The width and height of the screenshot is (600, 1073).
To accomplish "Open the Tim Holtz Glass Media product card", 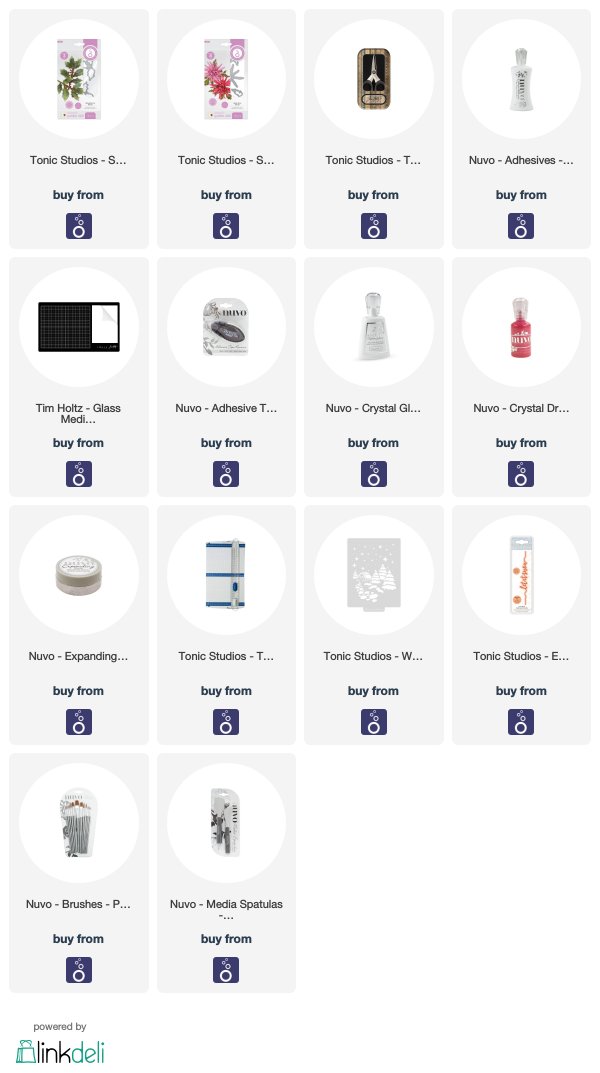I will 78,322.
